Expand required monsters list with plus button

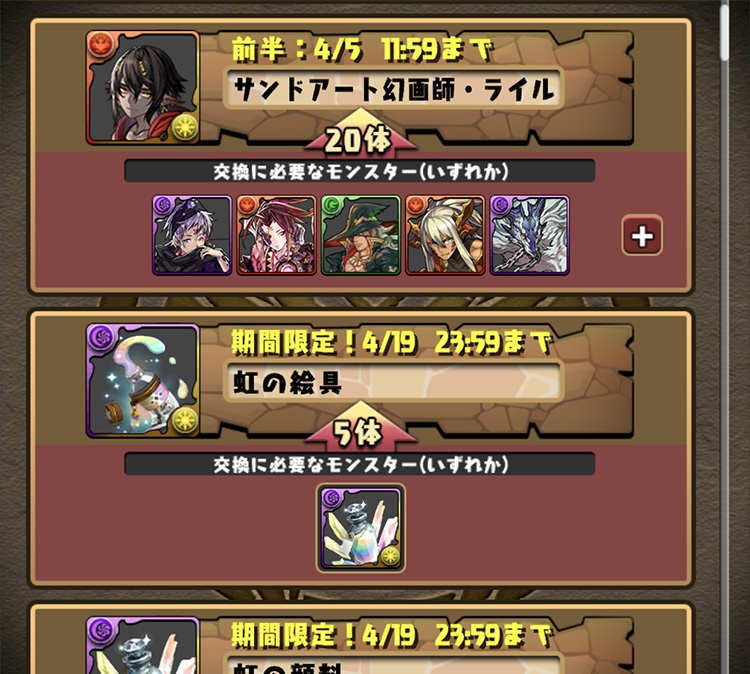641,236
